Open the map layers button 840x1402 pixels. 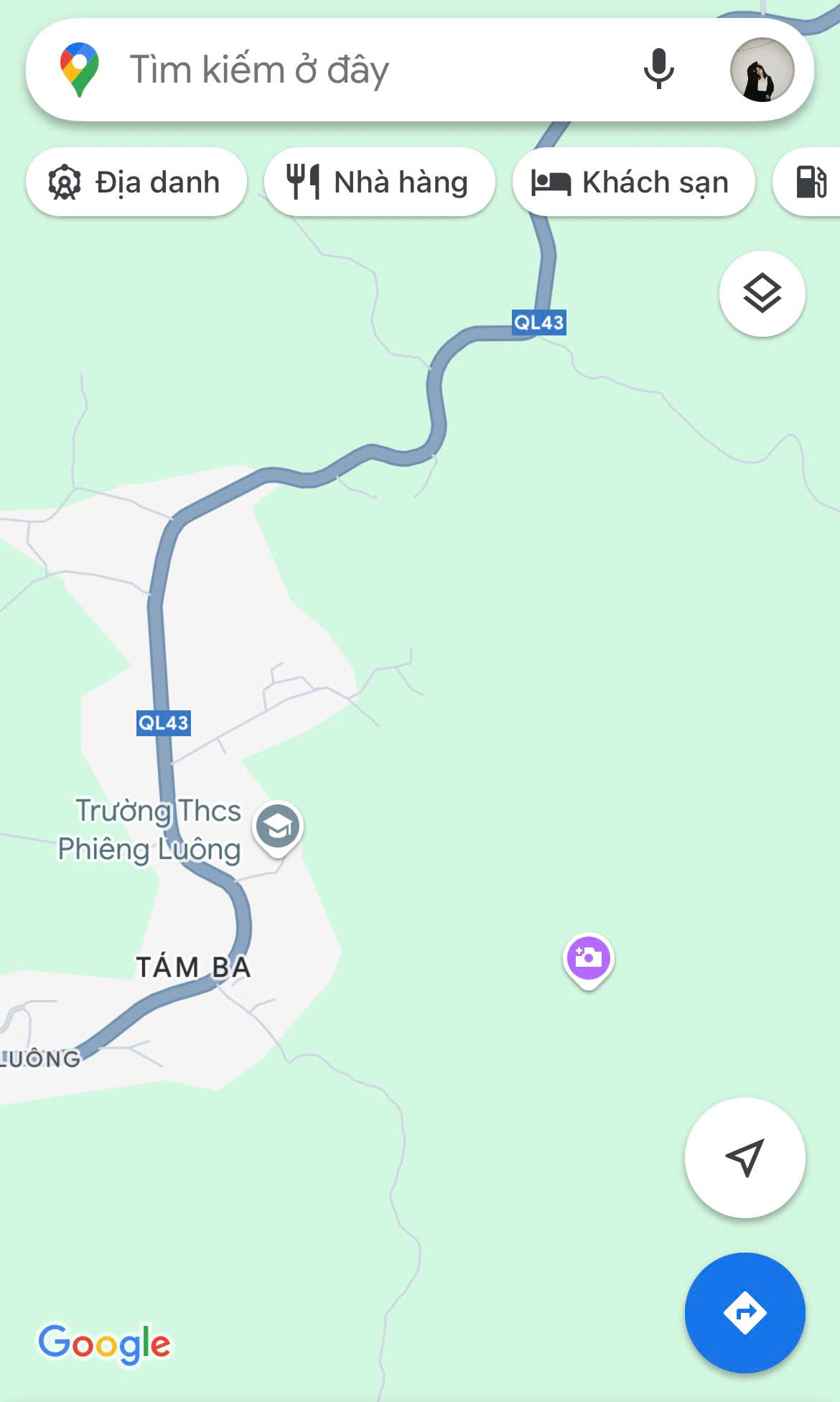tap(762, 293)
